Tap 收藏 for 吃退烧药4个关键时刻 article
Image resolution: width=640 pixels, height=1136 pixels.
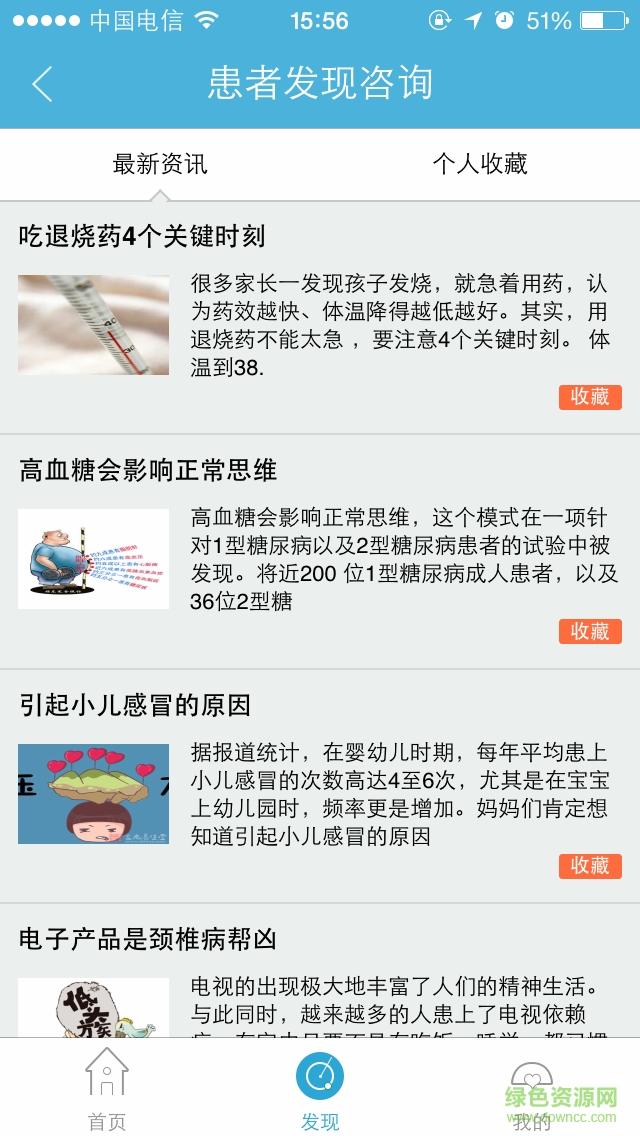(590, 397)
